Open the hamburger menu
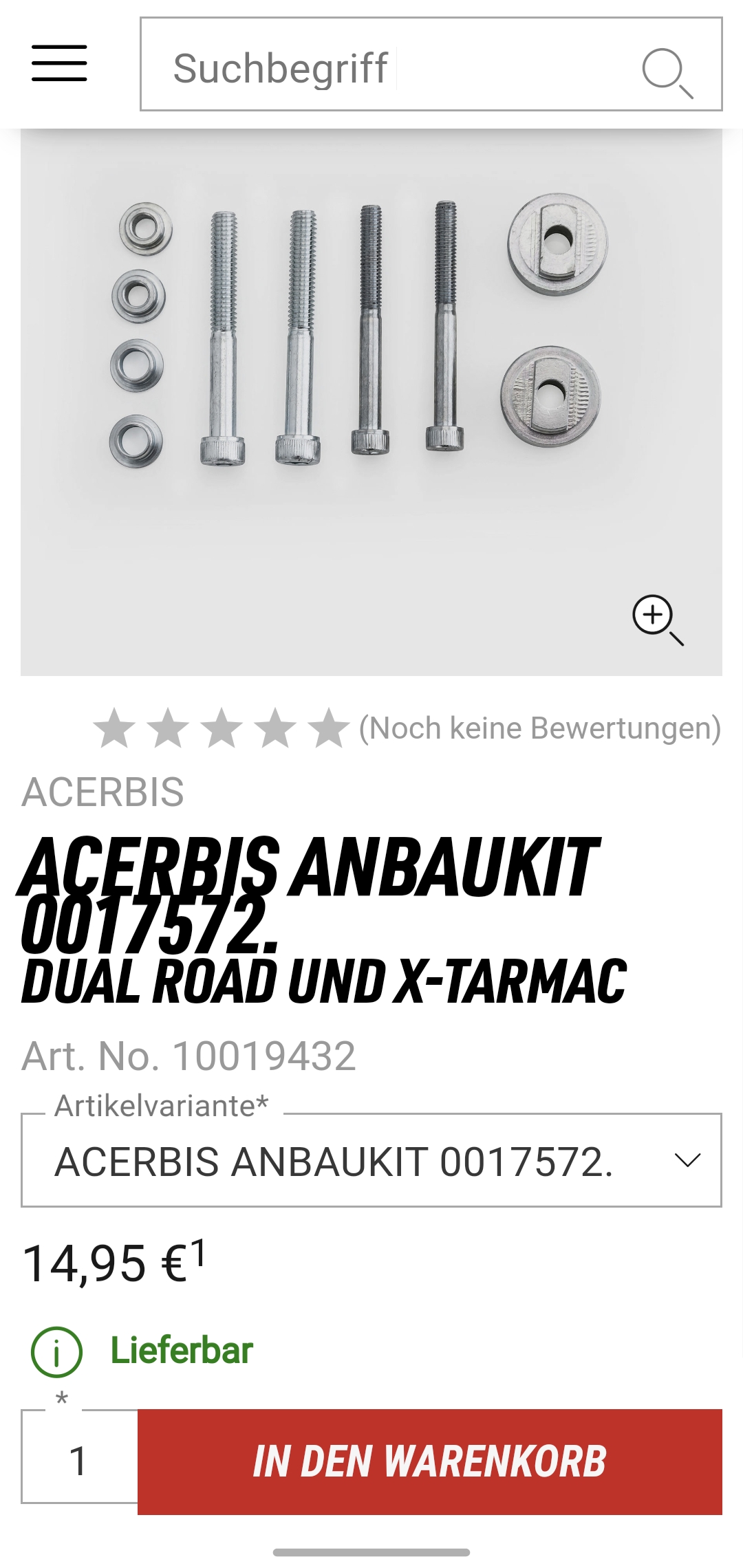The width and height of the screenshot is (743, 1568). [59, 63]
